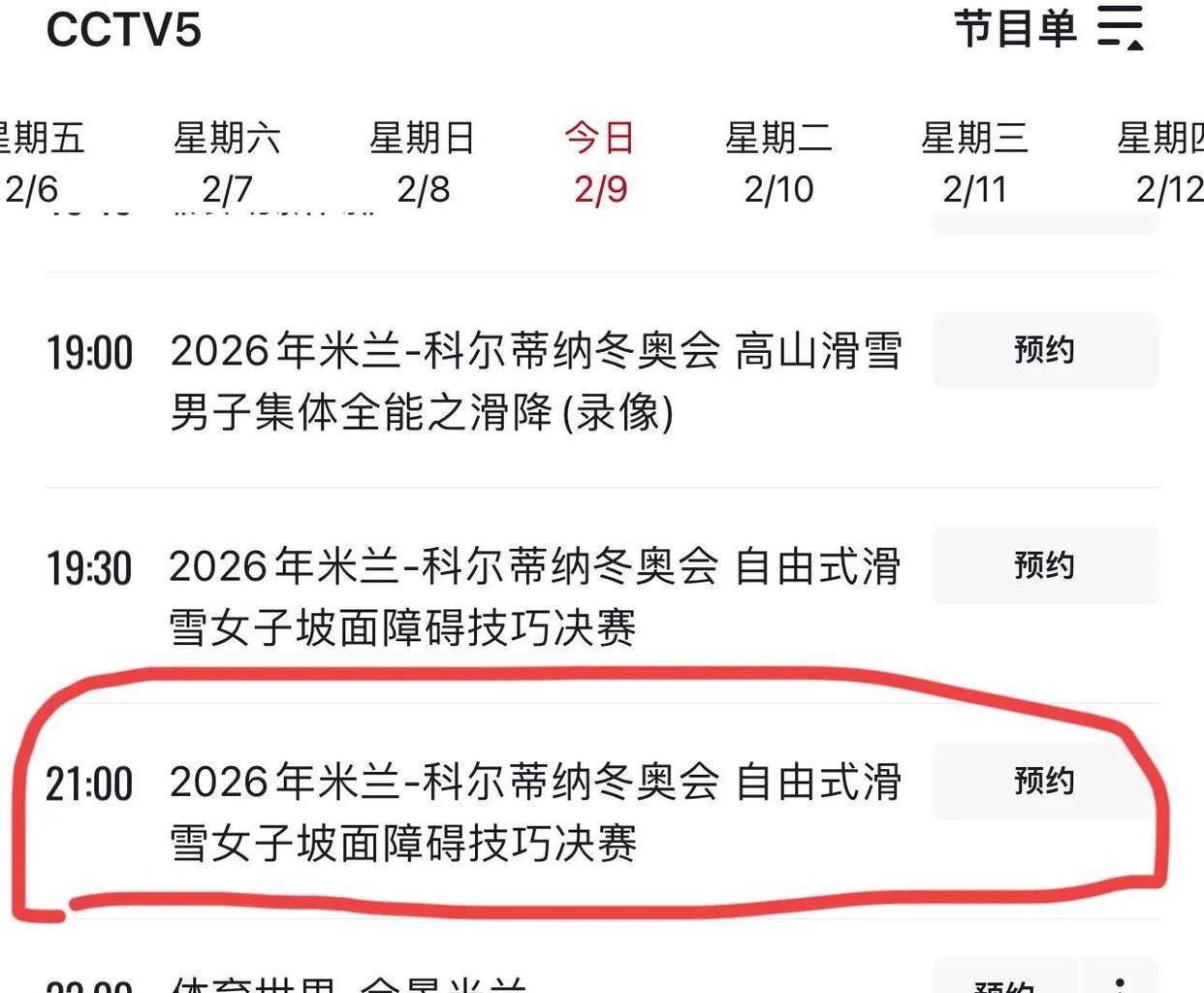Select the 今日 2/9 tab
1204x993 pixels.
click(x=600, y=163)
